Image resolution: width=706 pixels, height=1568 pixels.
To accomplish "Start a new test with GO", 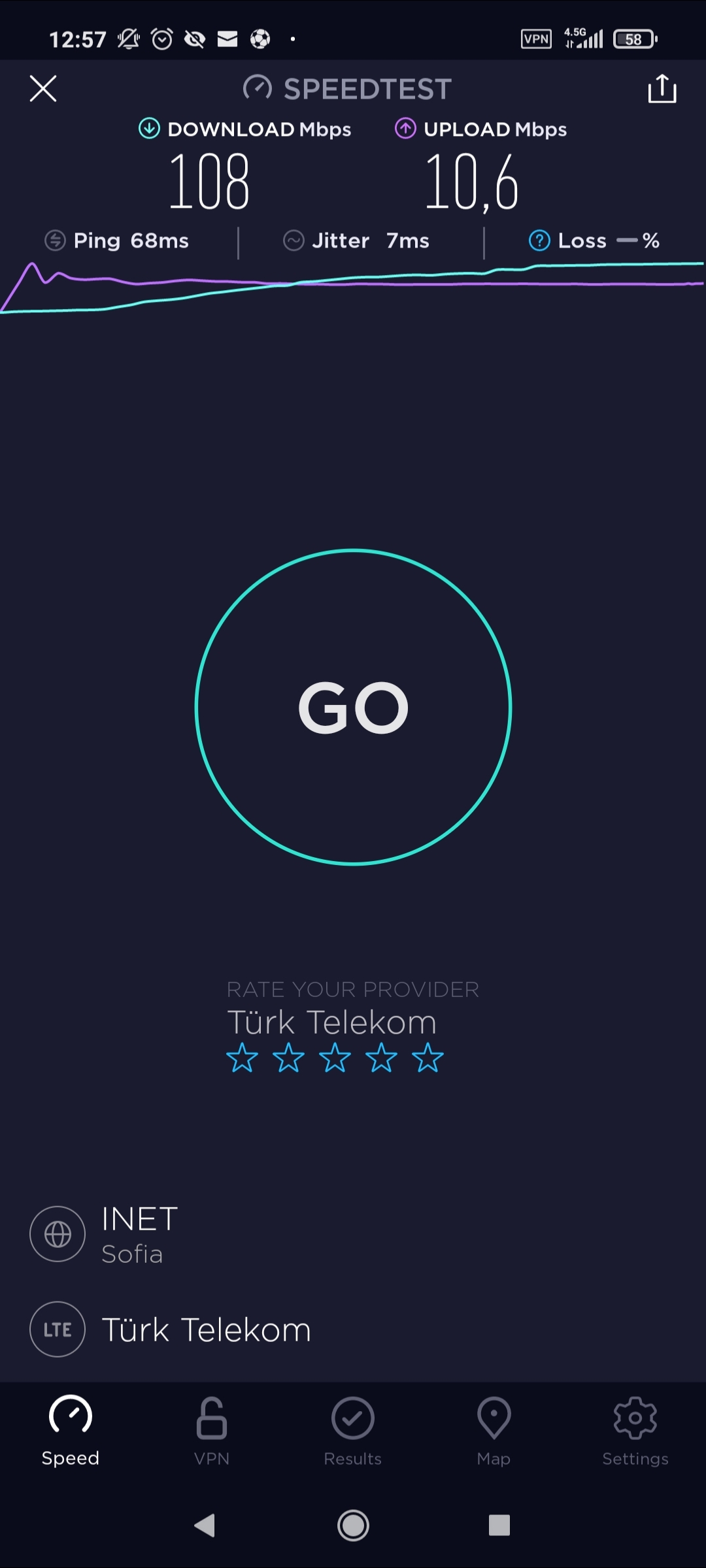I will [353, 707].
